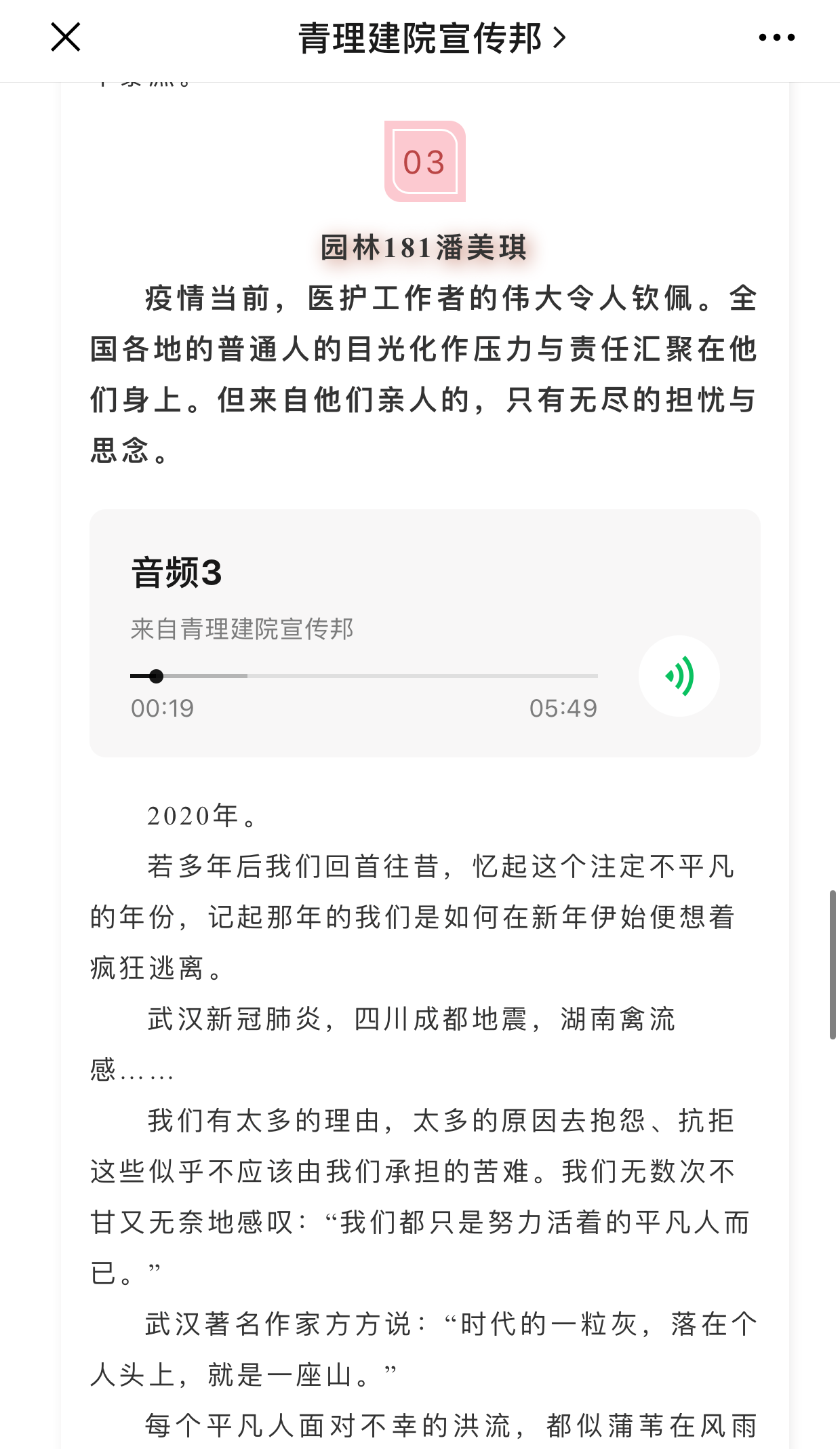
Task: Open the three-dot more options menu
Action: (x=776, y=38)
